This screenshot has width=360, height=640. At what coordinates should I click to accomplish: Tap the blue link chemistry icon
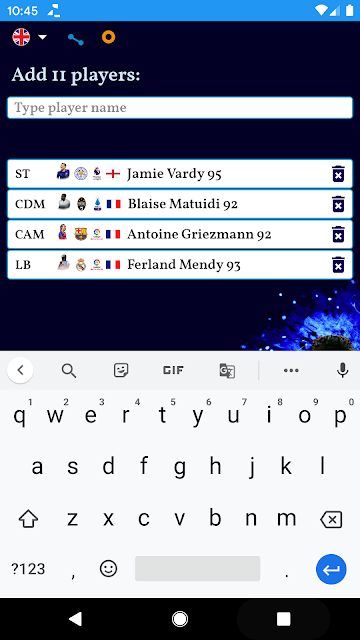coord(76,40)
